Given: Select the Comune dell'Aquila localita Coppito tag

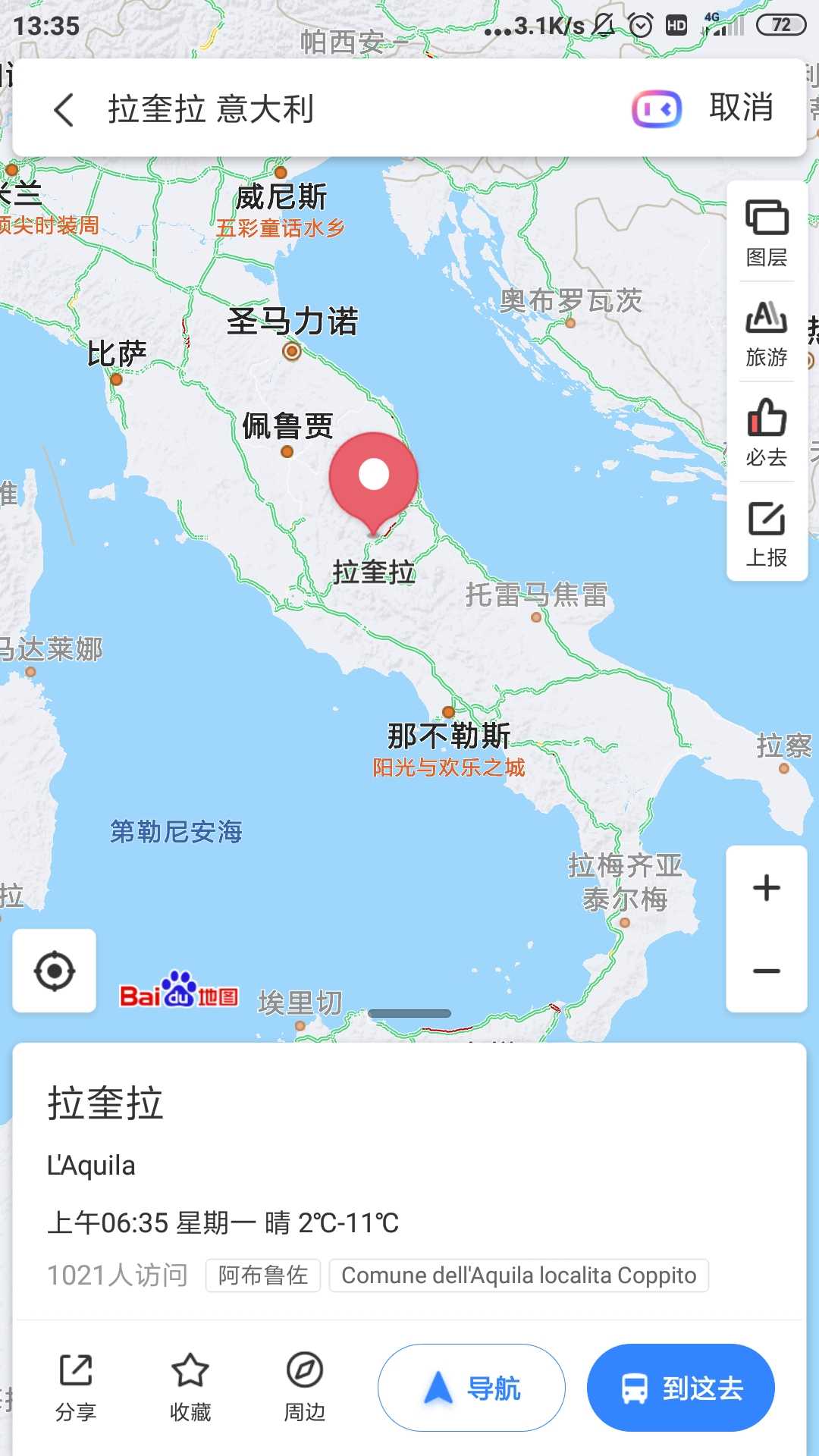Looking at the screenshot, I should coord(518,1276).
